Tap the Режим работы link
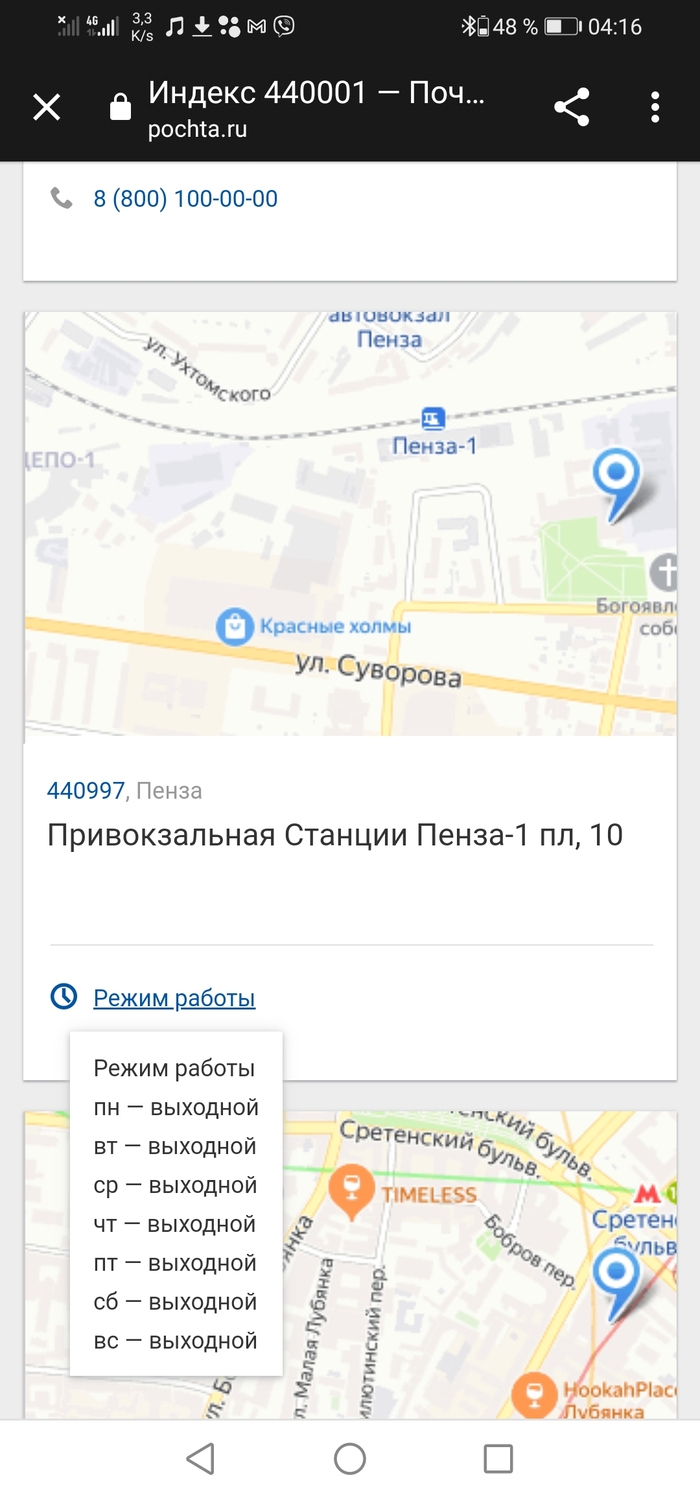This screenshot has width=700, height=1499. pyautogui.click(x=174, y=998)
